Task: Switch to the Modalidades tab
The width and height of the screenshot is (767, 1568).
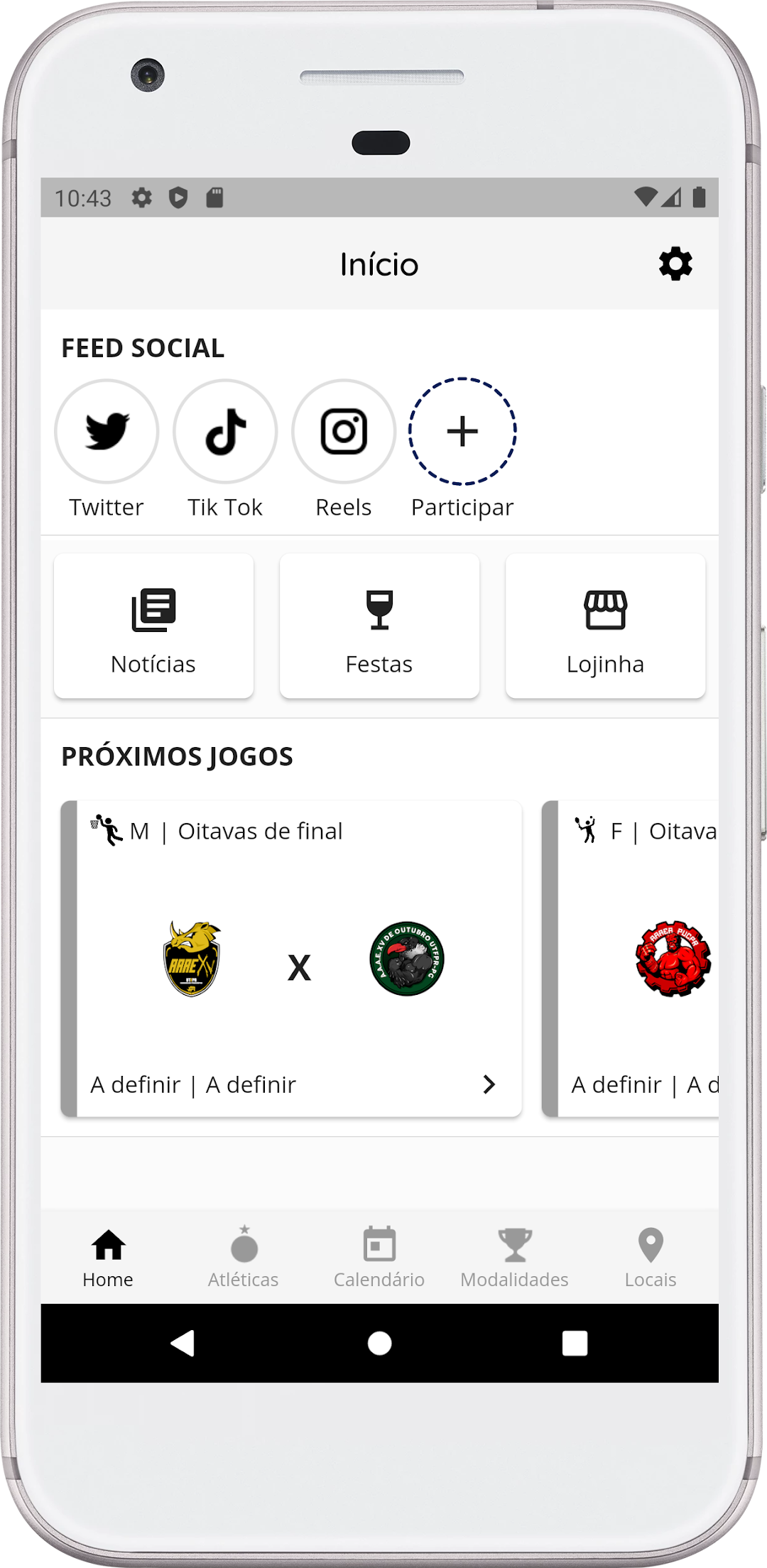Action: (x=515, y=1256)
